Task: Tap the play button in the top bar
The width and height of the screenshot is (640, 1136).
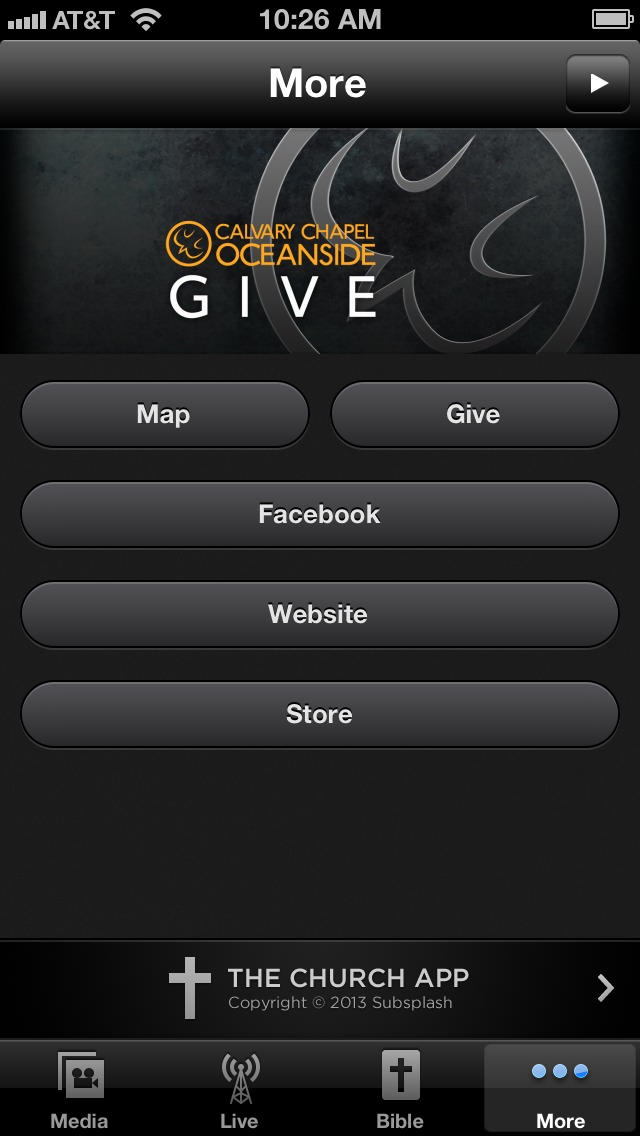Action: tap(598, 84)
